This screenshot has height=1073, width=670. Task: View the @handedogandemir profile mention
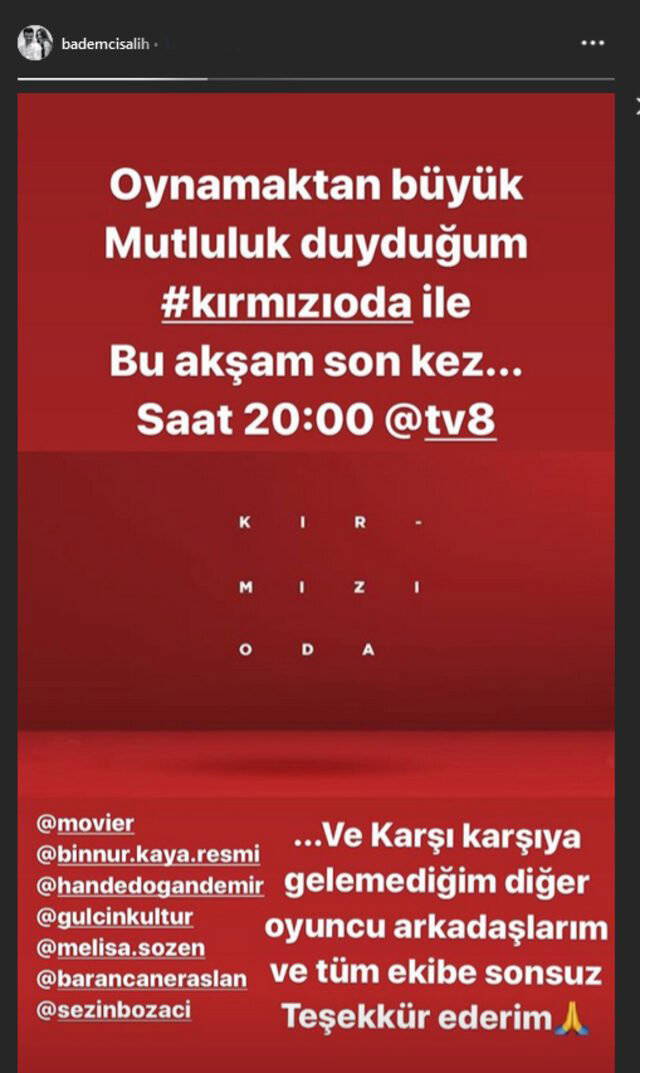pos(150,886)
